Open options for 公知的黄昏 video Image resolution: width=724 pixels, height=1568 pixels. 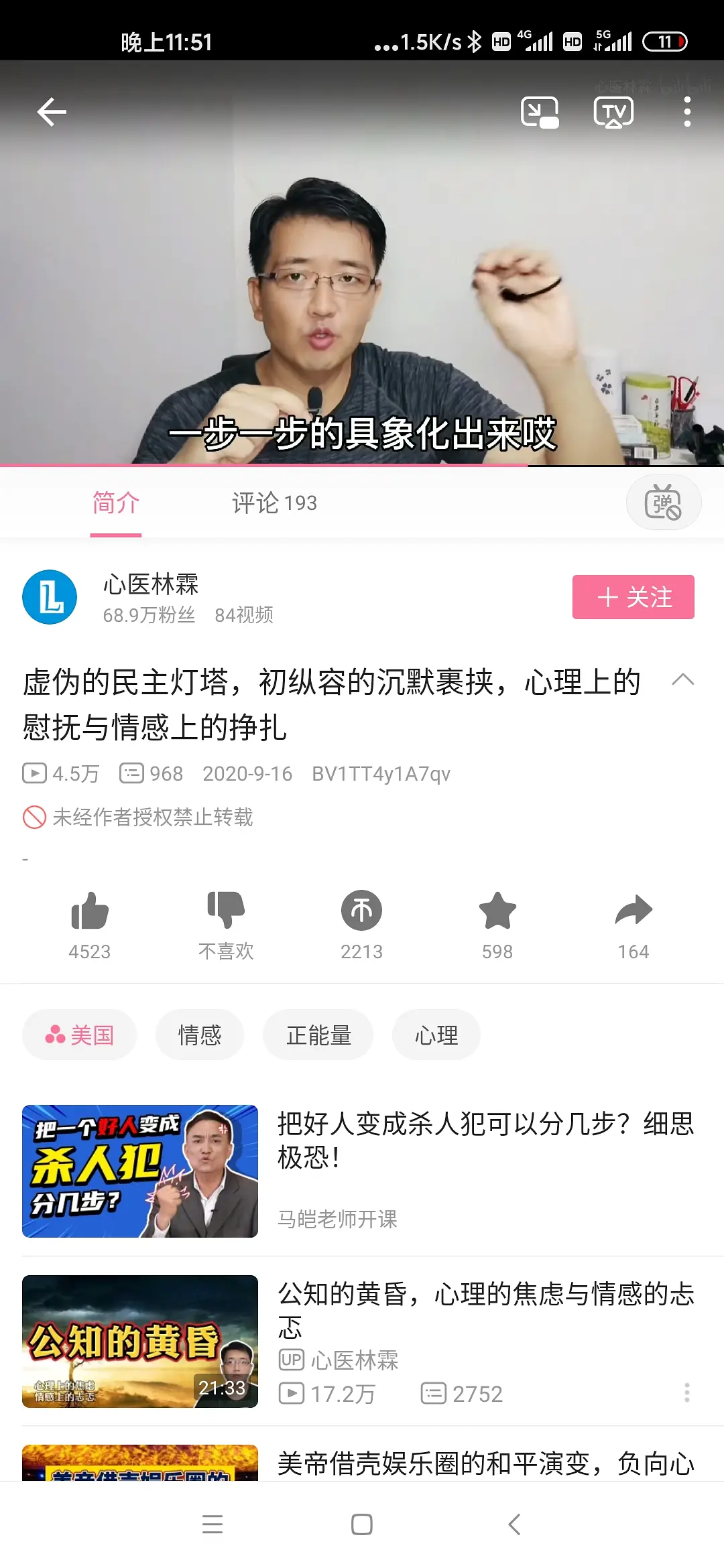[687, 1393]
